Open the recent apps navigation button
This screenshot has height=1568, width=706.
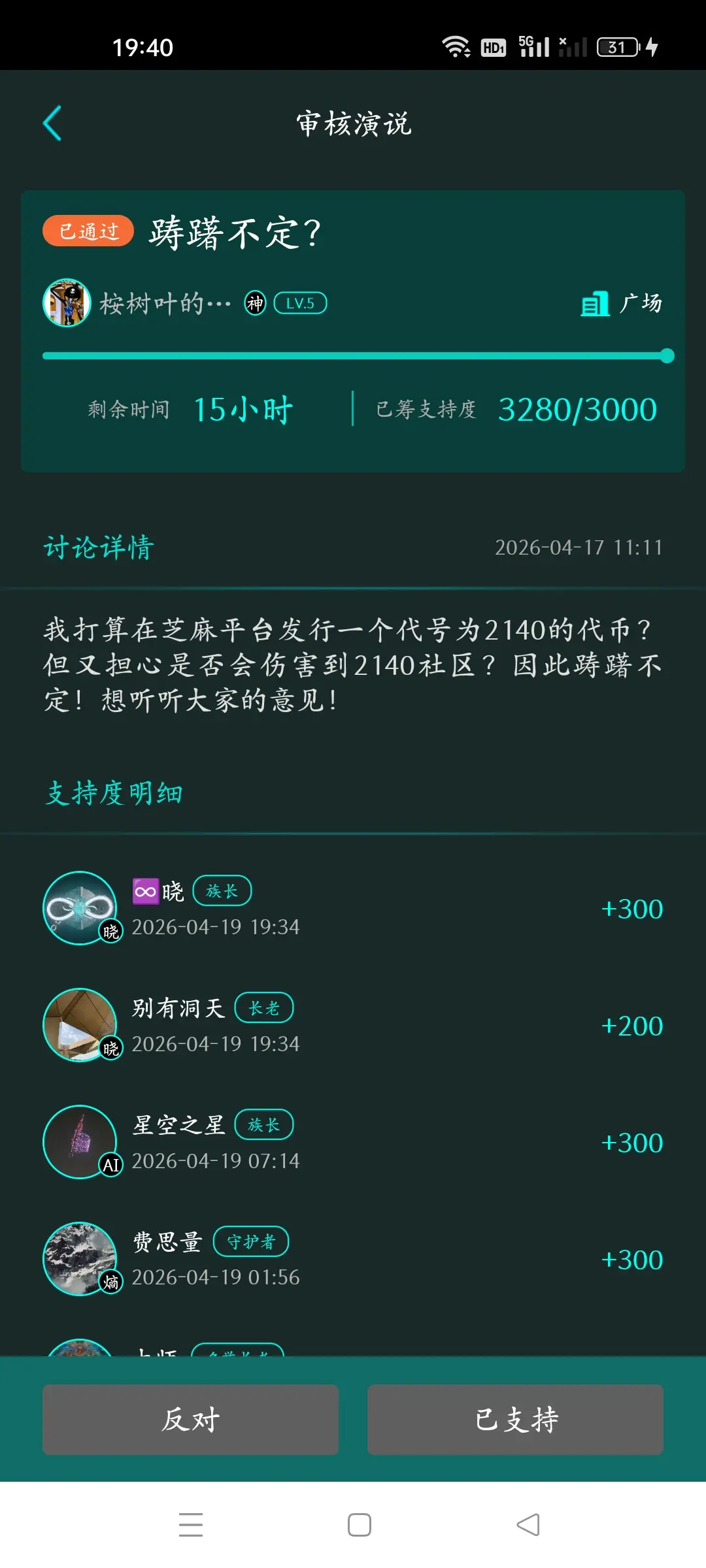click(192, 1524)
